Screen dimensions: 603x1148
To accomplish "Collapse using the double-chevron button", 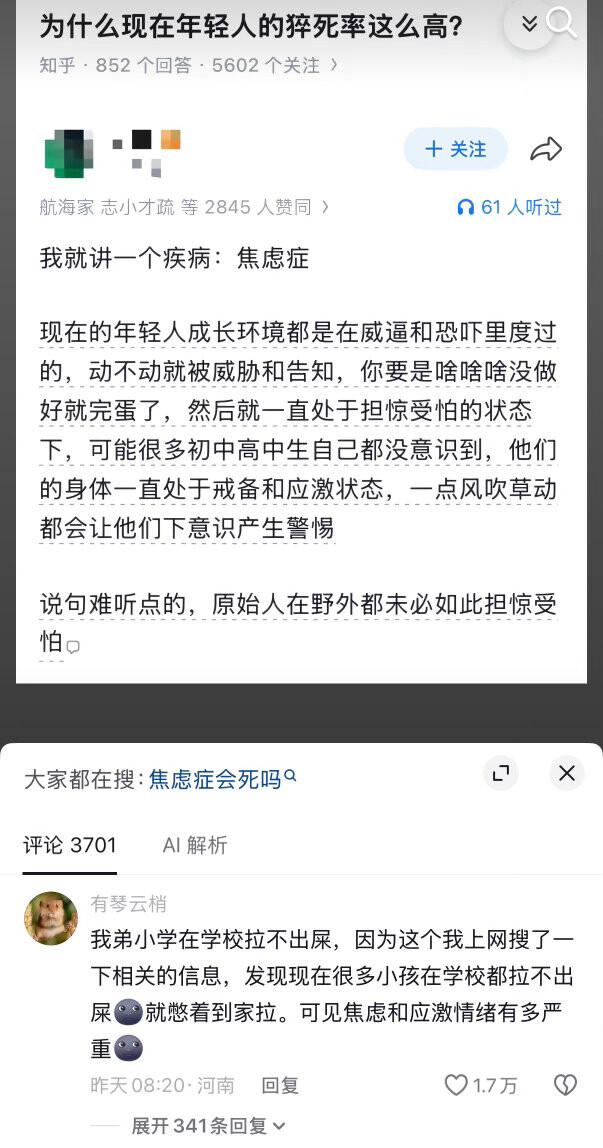I will pos(530,24).
